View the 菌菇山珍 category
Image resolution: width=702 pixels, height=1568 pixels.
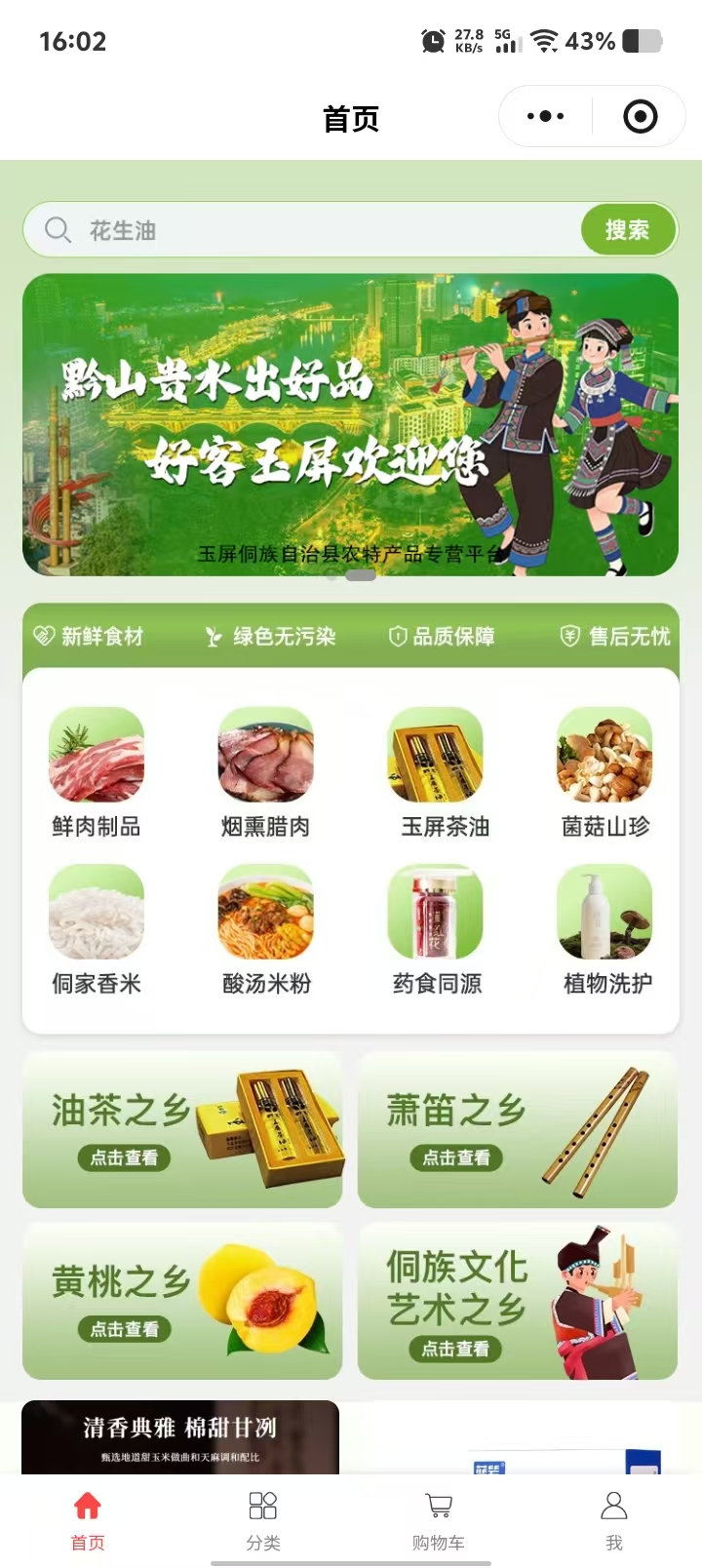tap(605, 772)
